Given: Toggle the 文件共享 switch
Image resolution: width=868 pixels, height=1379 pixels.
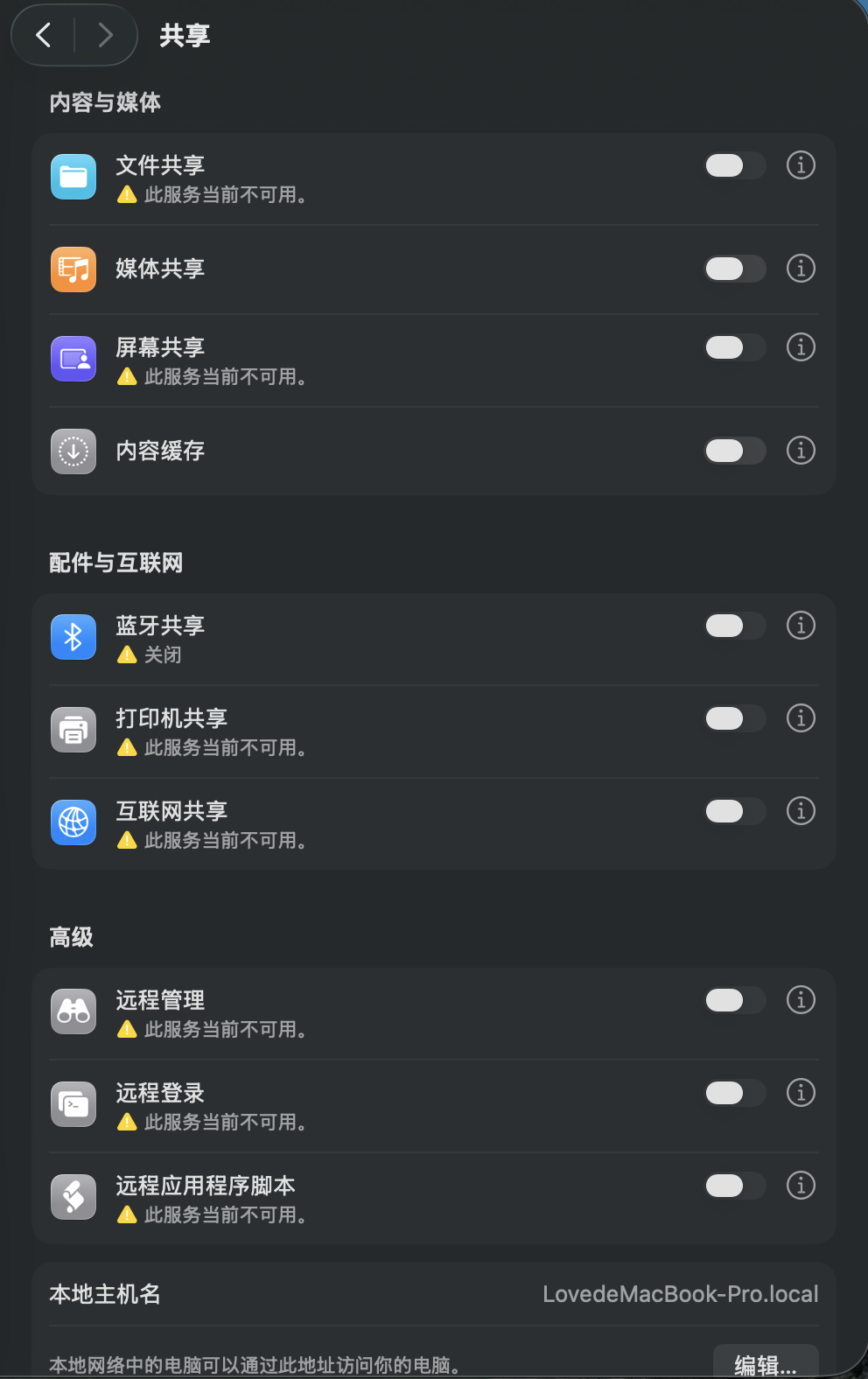Looking at the screenshot, I should coord(735,165).
